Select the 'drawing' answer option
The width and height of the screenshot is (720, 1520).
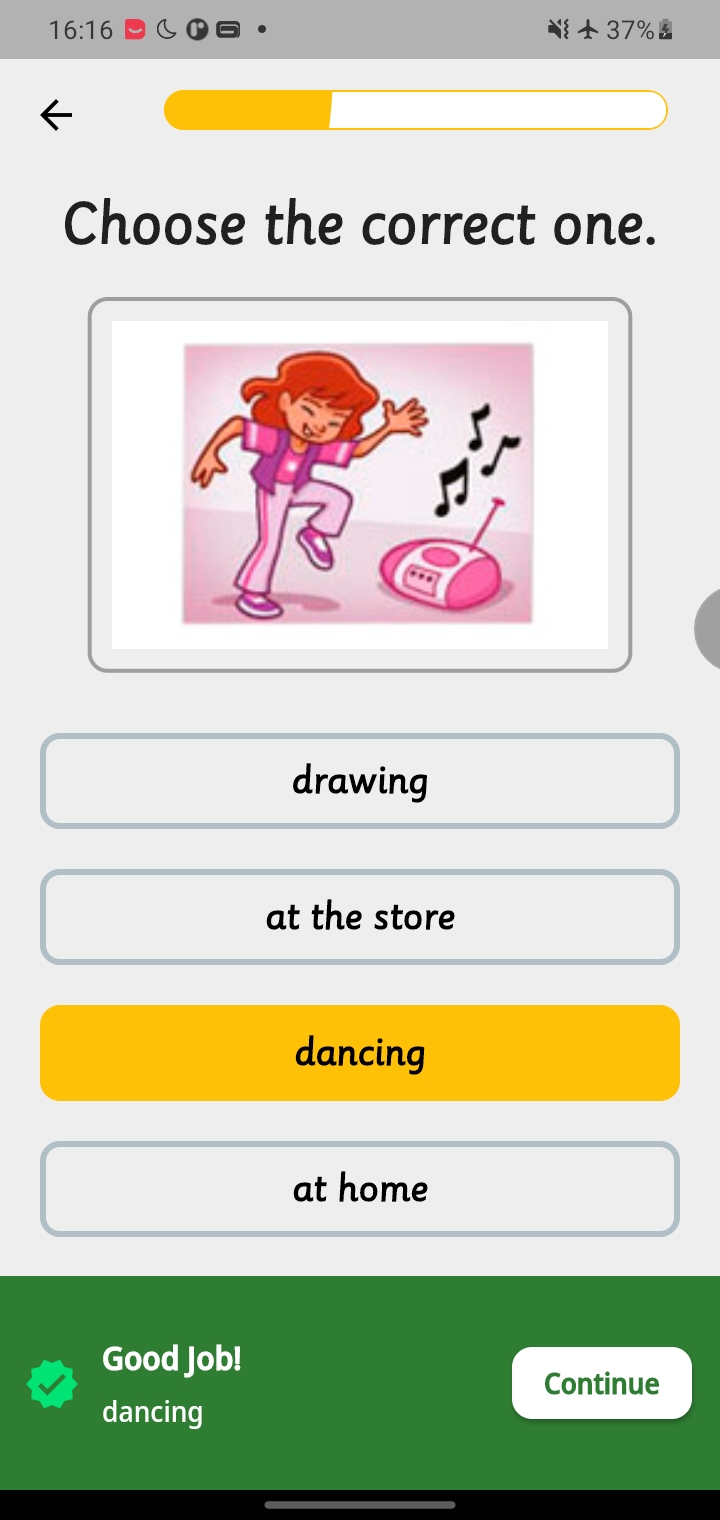360,781
